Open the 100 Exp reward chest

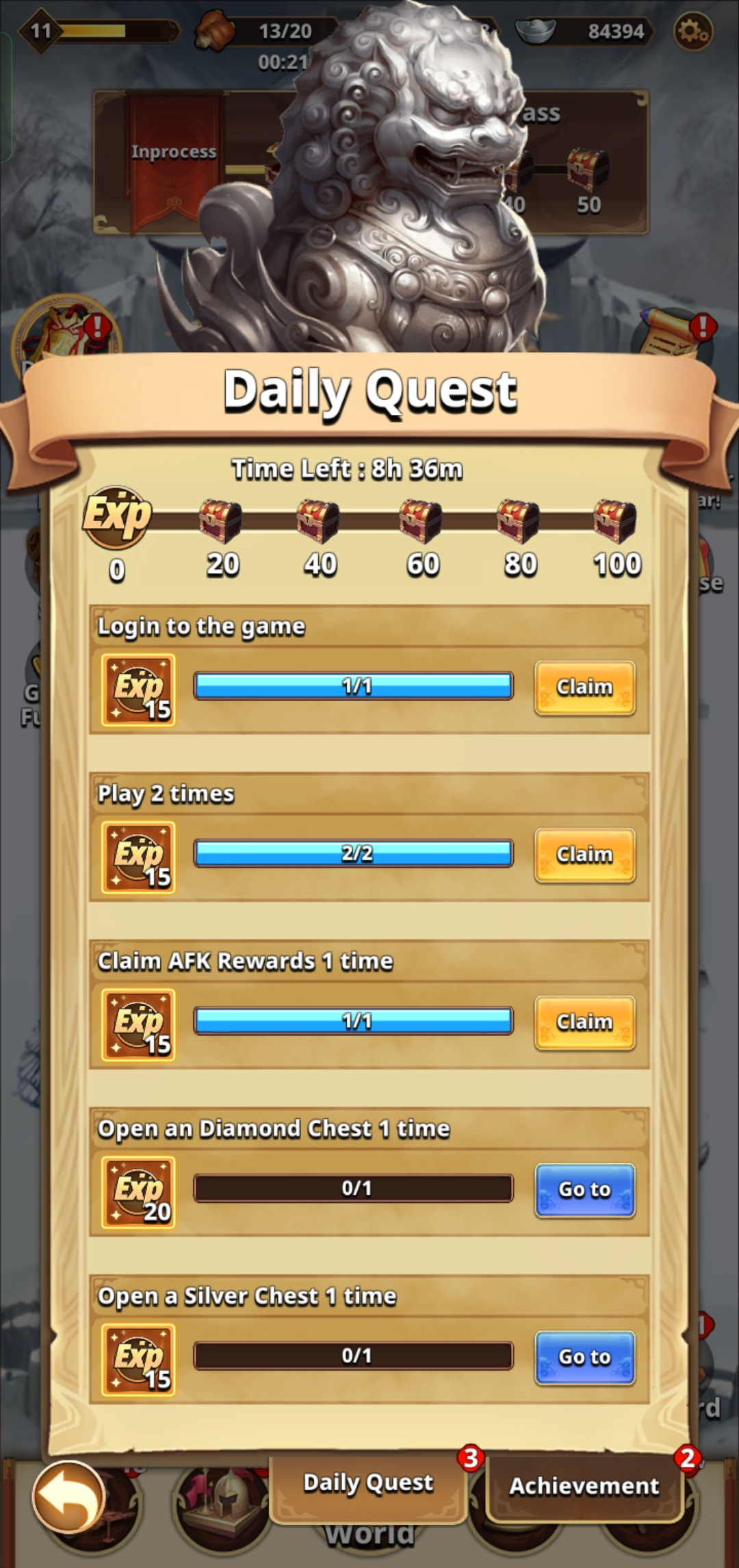point(615,522)
